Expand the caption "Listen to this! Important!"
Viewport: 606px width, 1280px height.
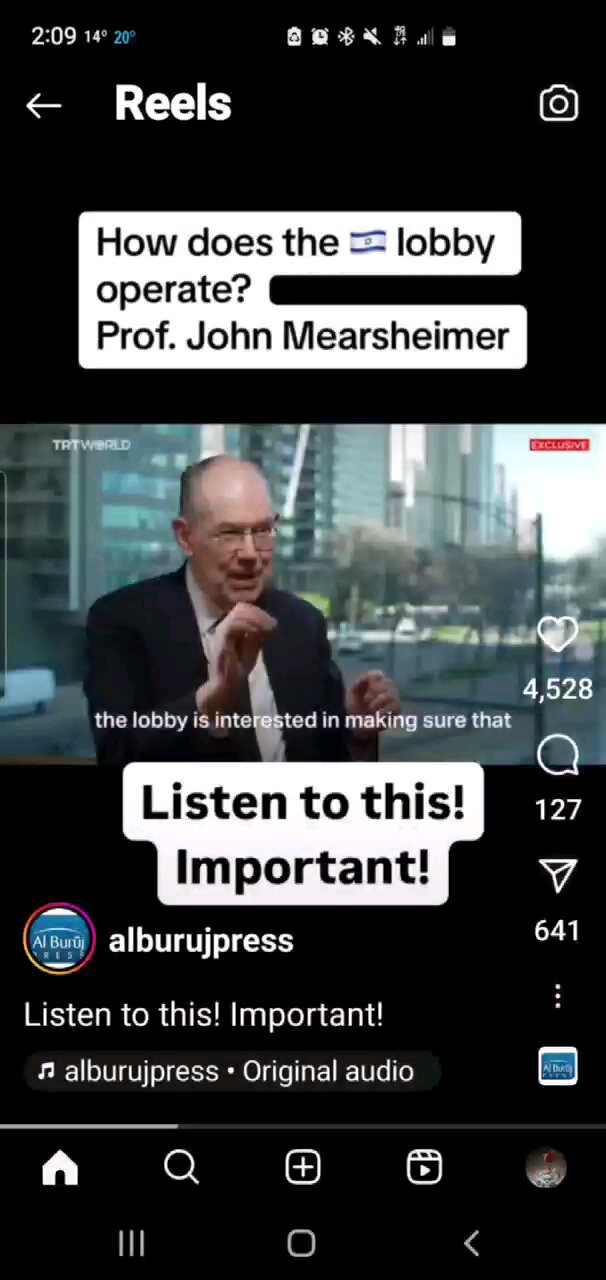click(203, 1015)
